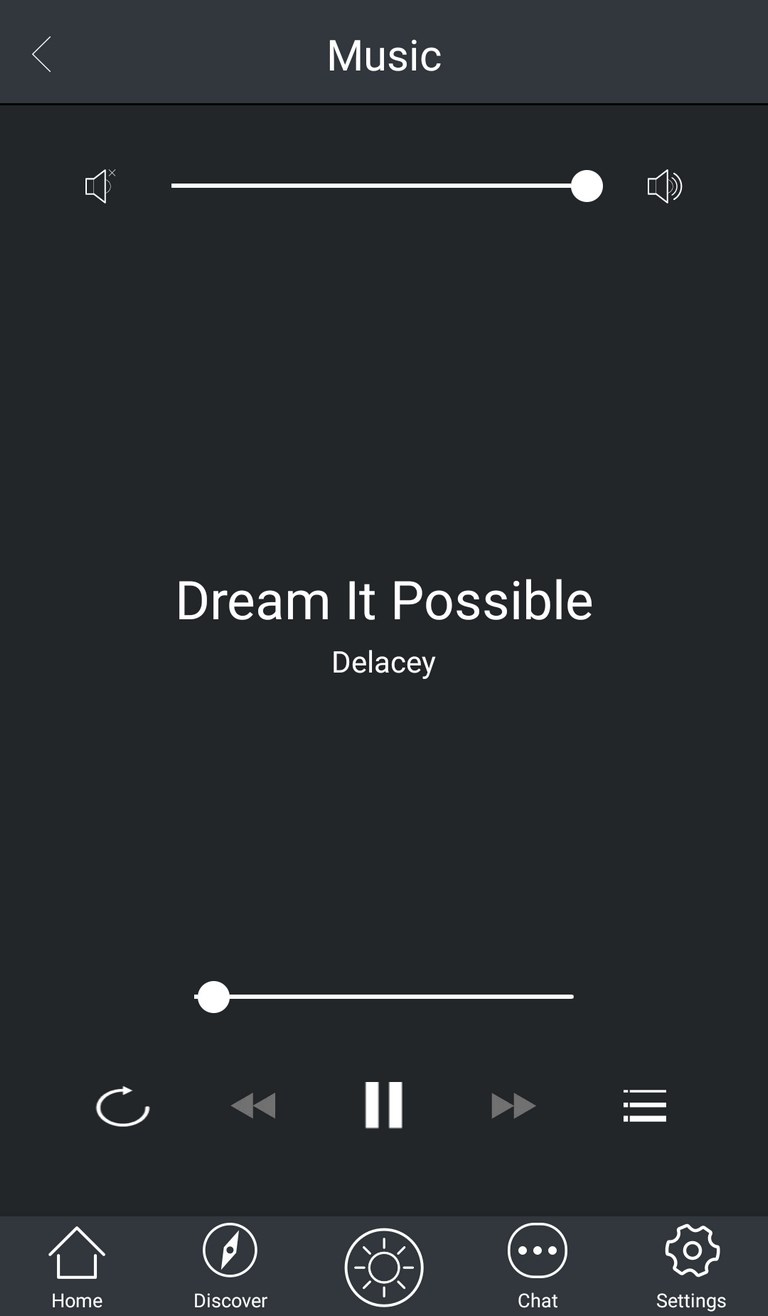Switch to the Discover tab
Screen dimensions: 768x1316
pyautogui.click(x=230, y=1267)
